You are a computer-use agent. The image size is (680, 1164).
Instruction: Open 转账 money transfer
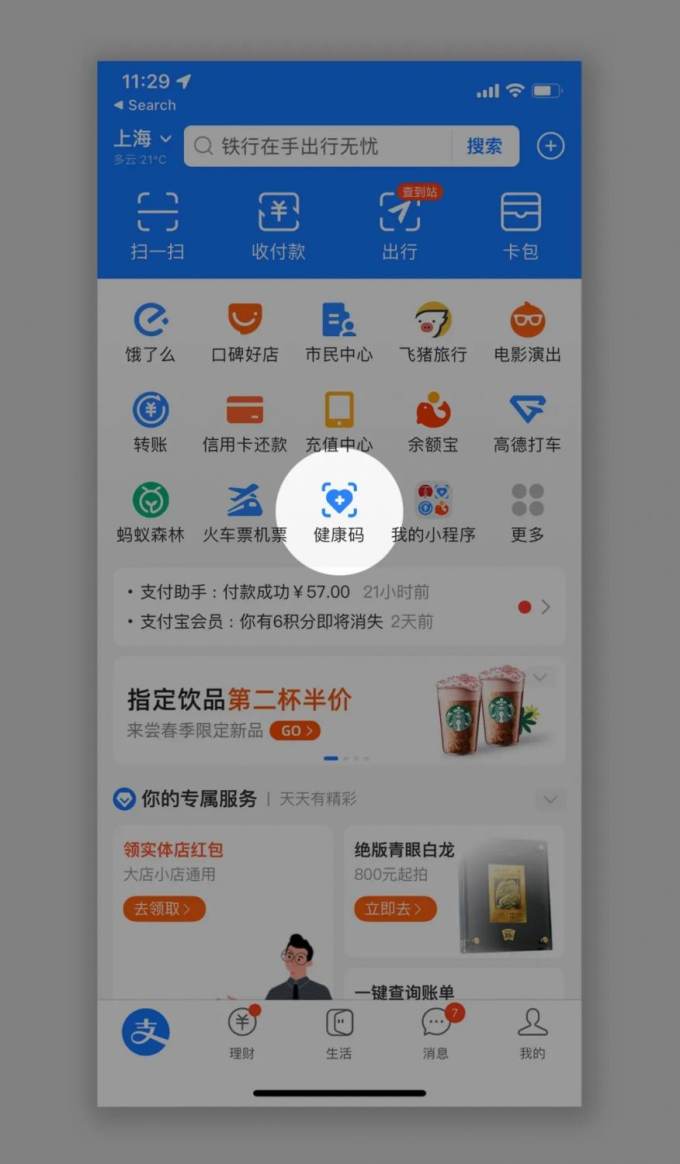point(150,422)
